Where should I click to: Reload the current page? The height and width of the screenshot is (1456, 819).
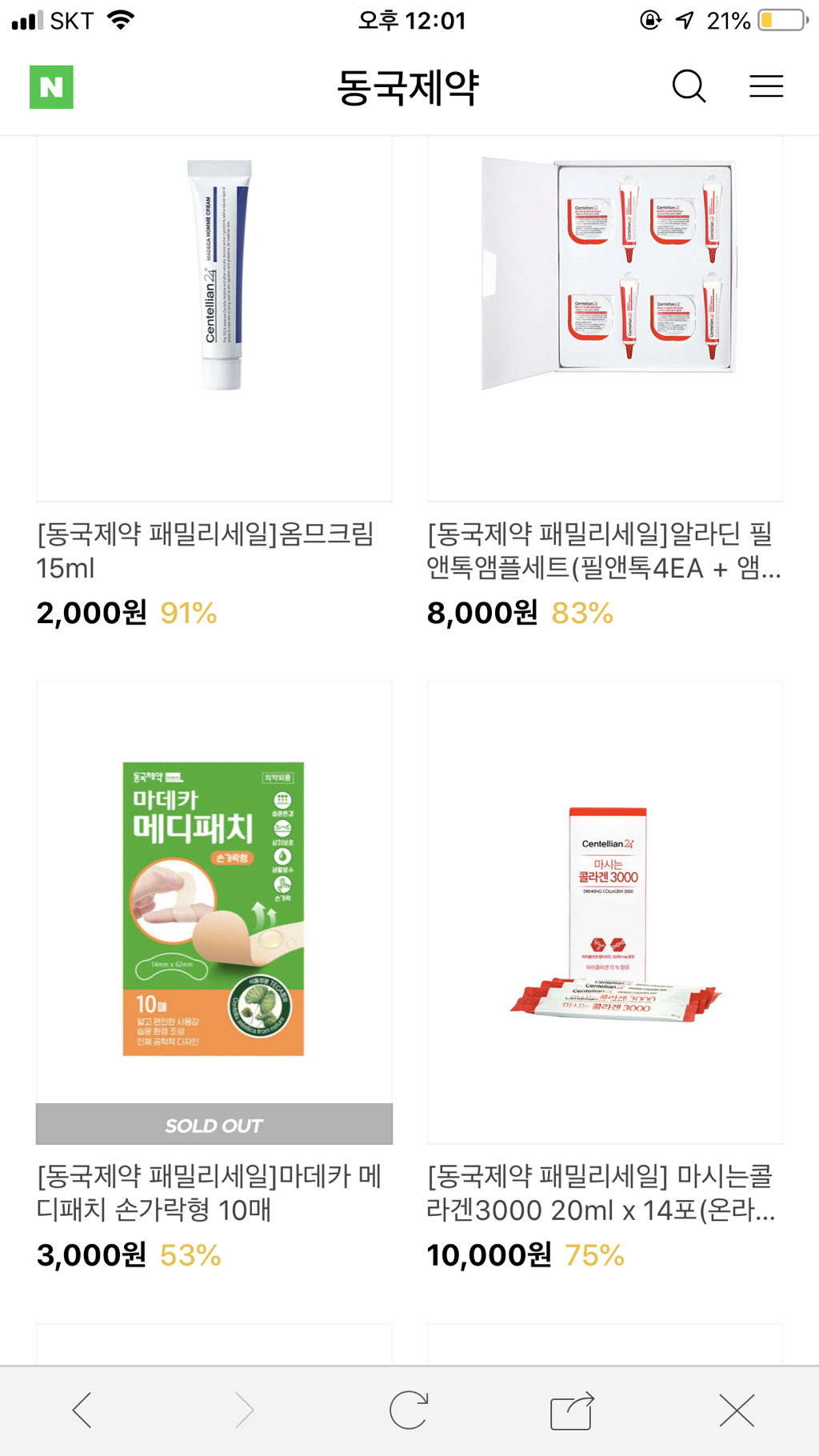point(409,1410)
